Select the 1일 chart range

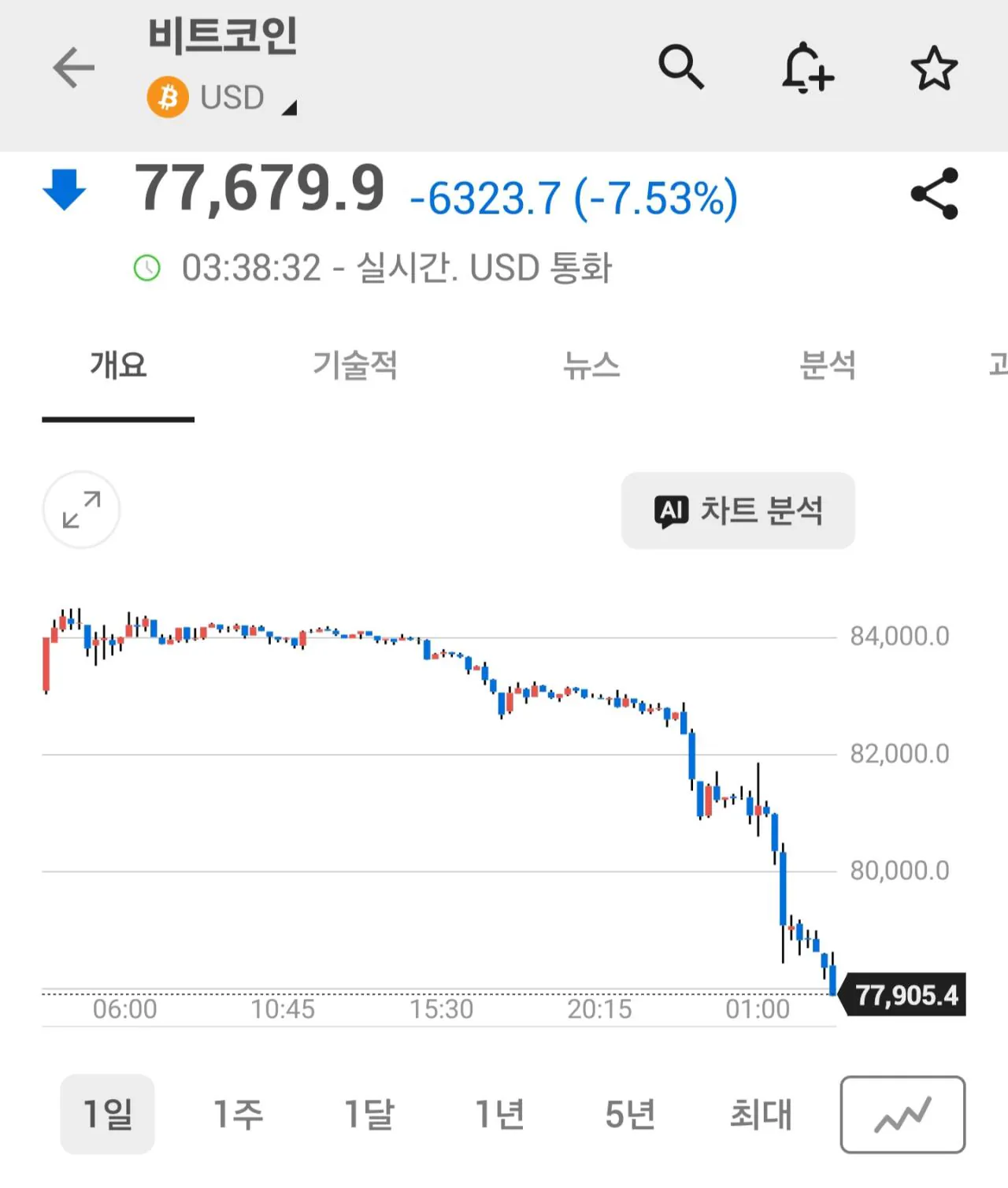point(108,1114)
